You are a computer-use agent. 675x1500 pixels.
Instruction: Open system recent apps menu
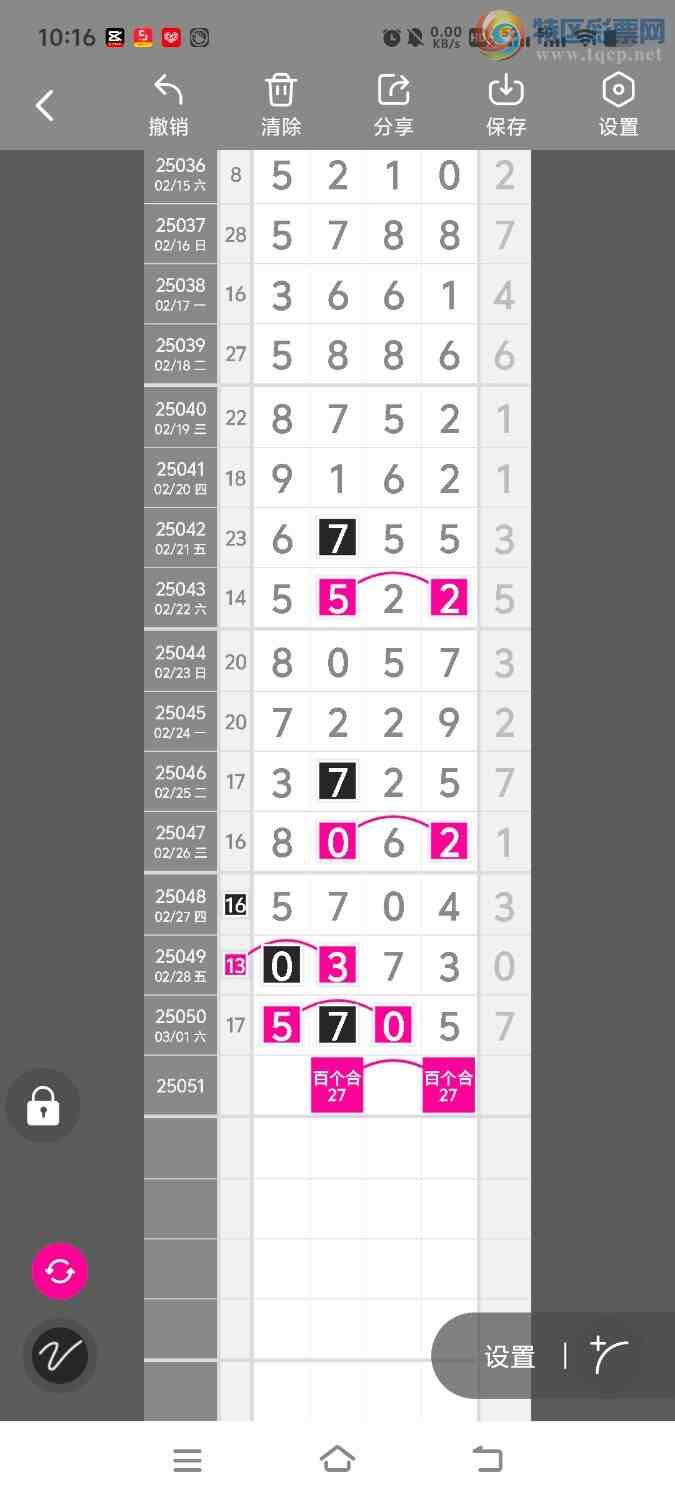click(188, 1460)
